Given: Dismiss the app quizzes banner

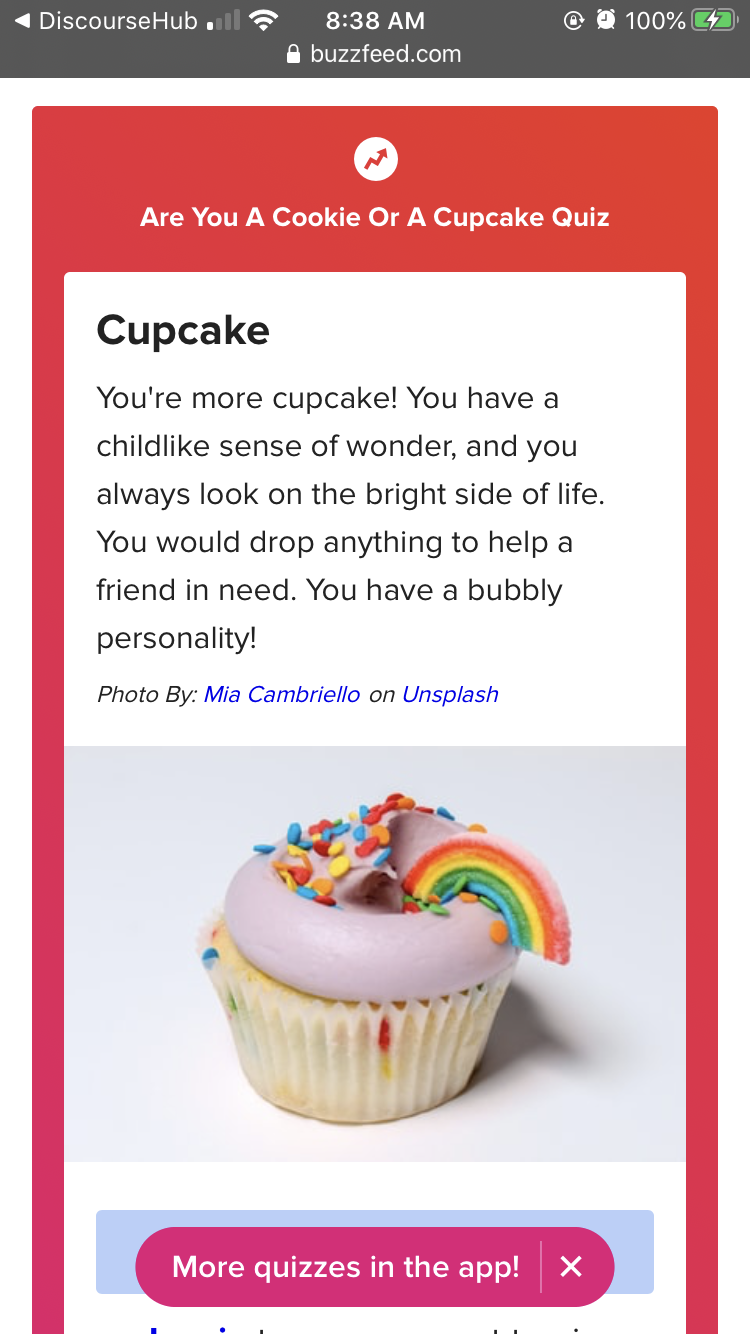Looking at the screenshot, I should (x=571, y=1267).
